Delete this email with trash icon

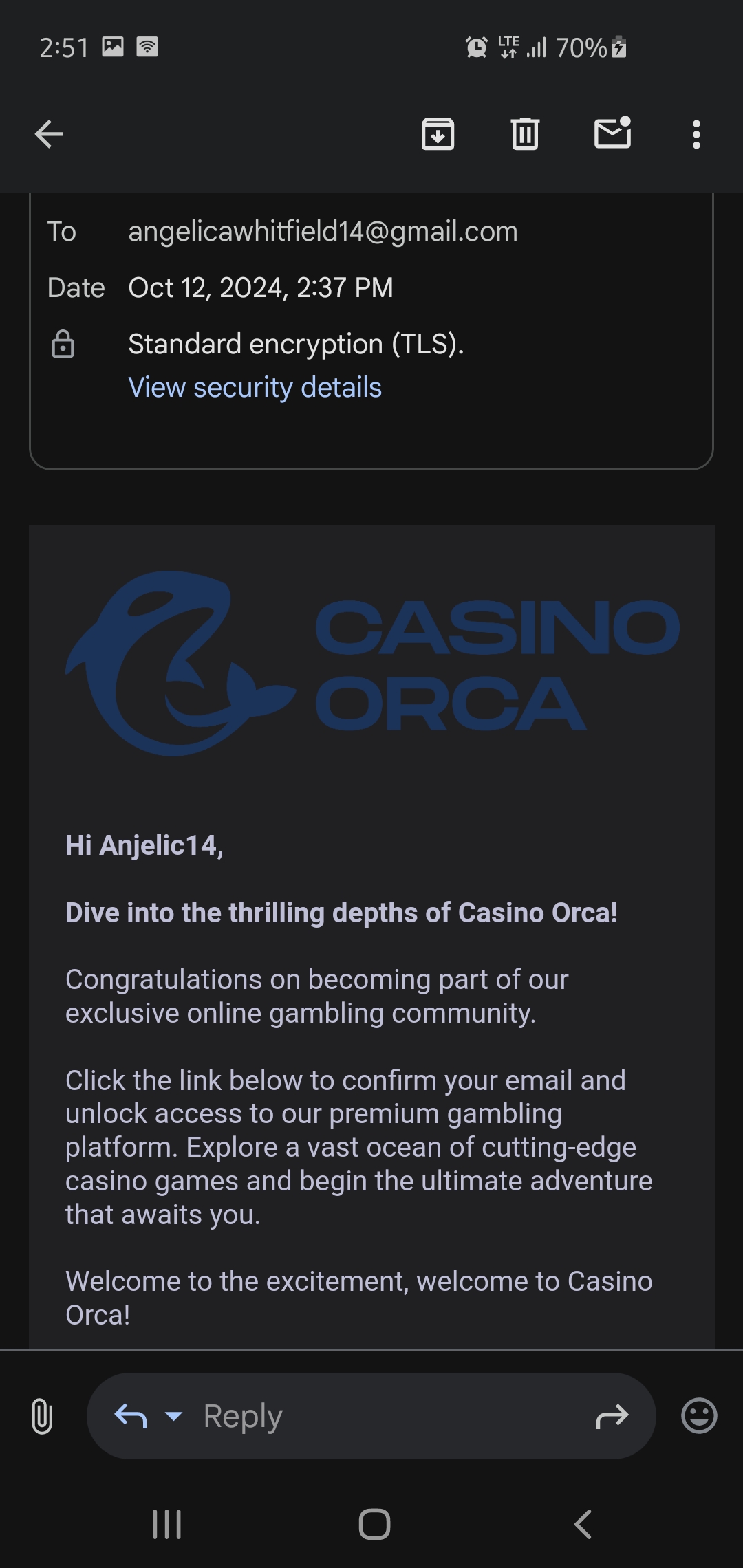point(525,134)
